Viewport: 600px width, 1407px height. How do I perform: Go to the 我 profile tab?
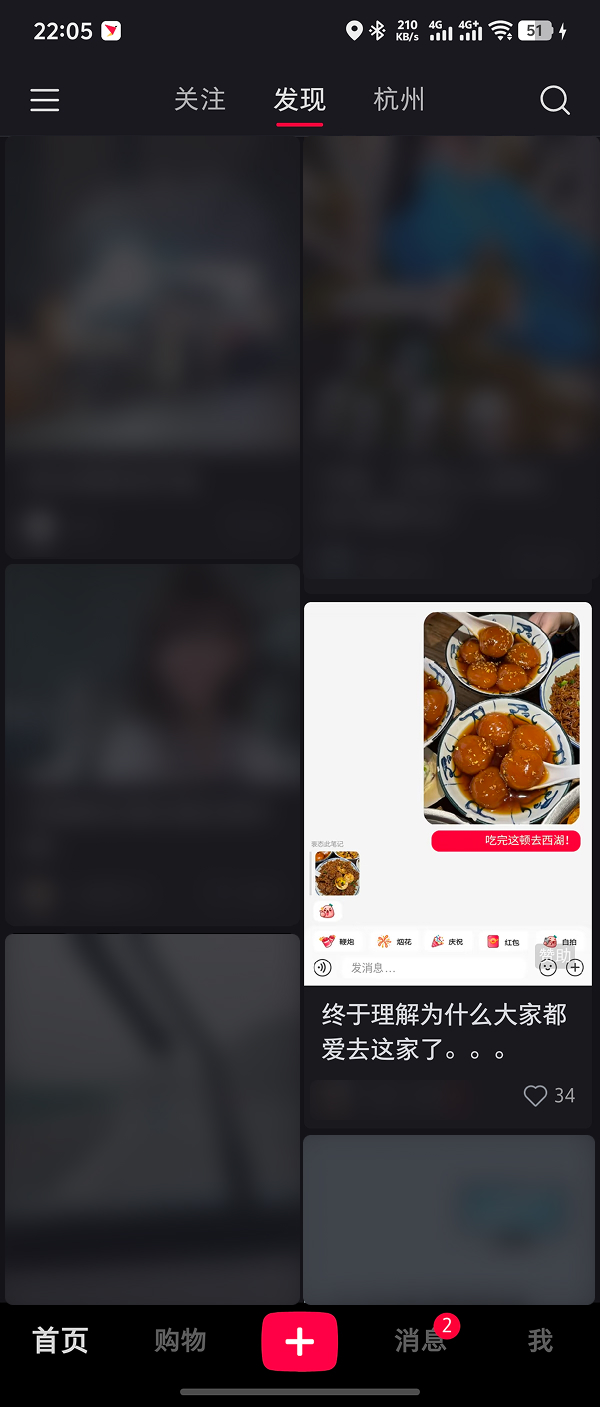coord(540,1340)
